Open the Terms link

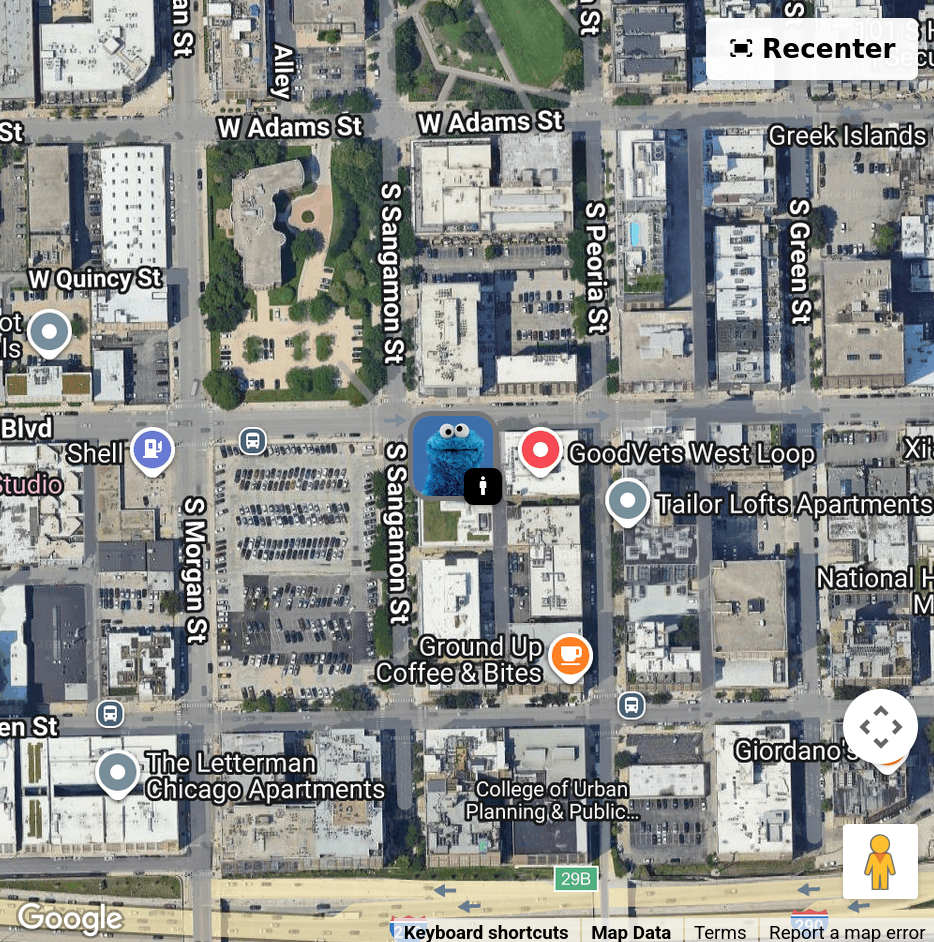pyautogui.click(x=720, y=932)
